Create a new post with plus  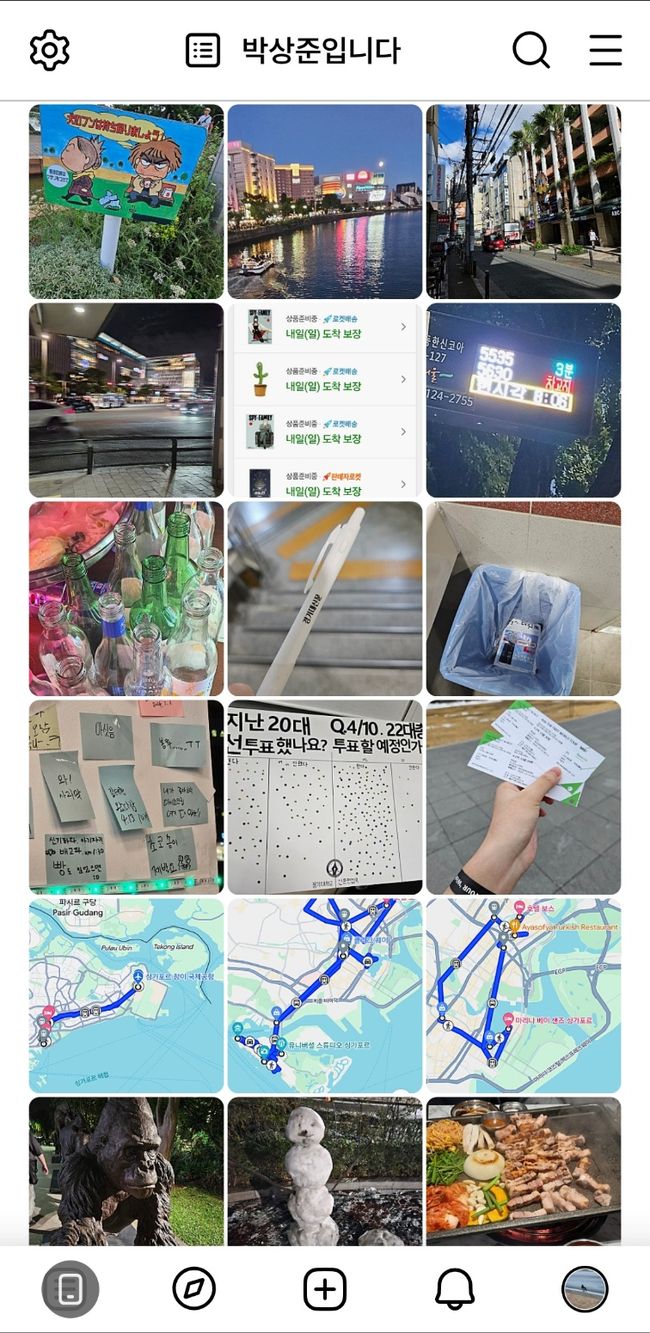[x=324, y=1289]
